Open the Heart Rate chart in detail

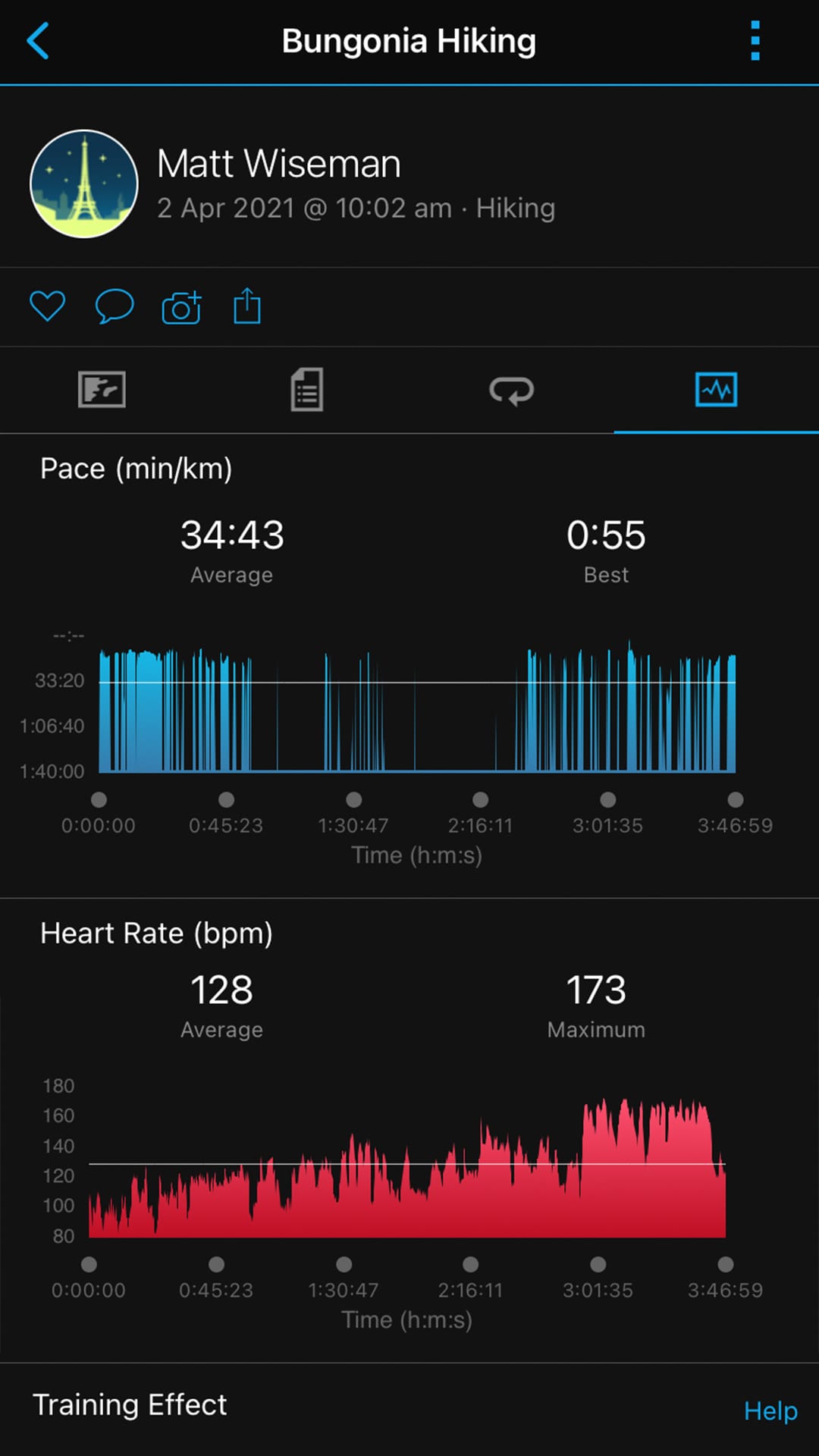407,1168
